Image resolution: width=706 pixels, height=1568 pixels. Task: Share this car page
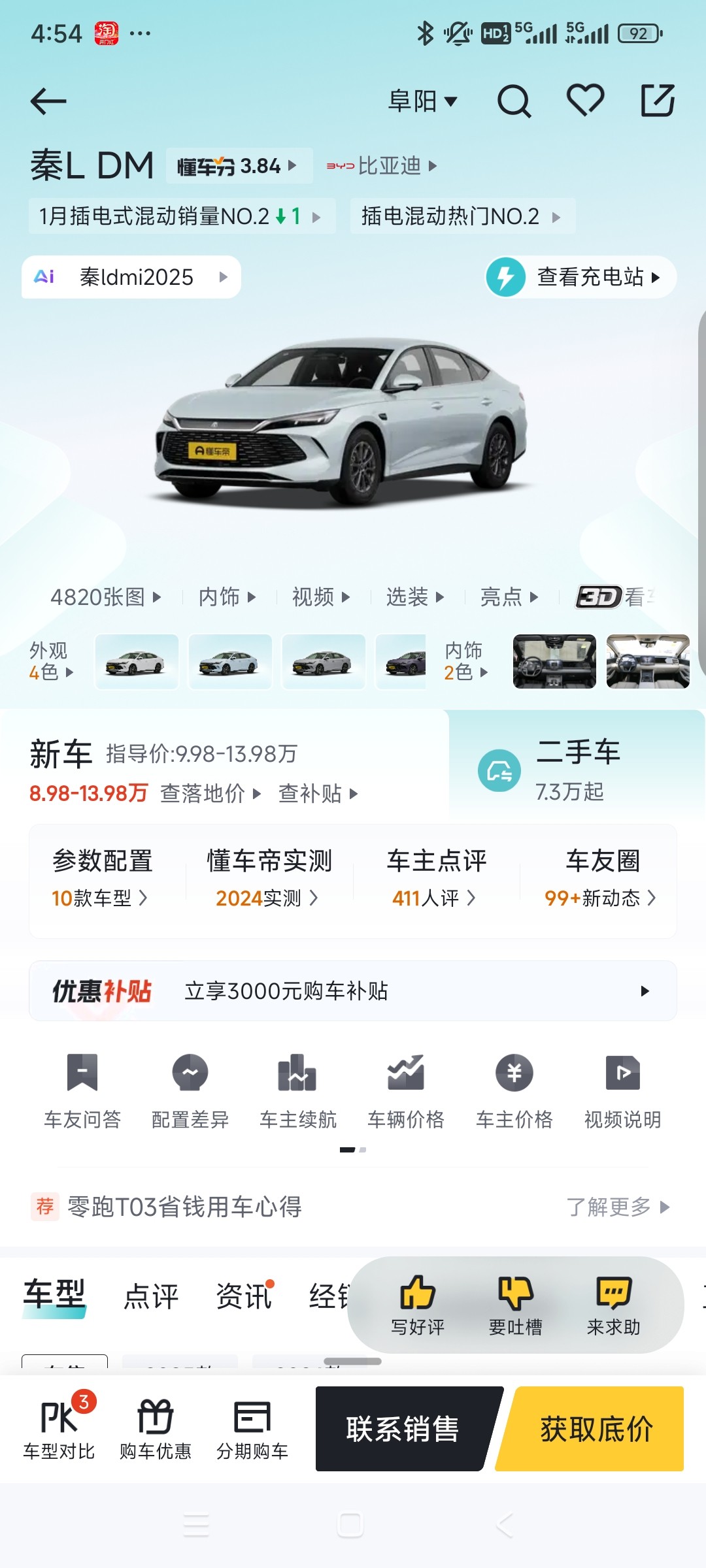[x=657, y=101]
